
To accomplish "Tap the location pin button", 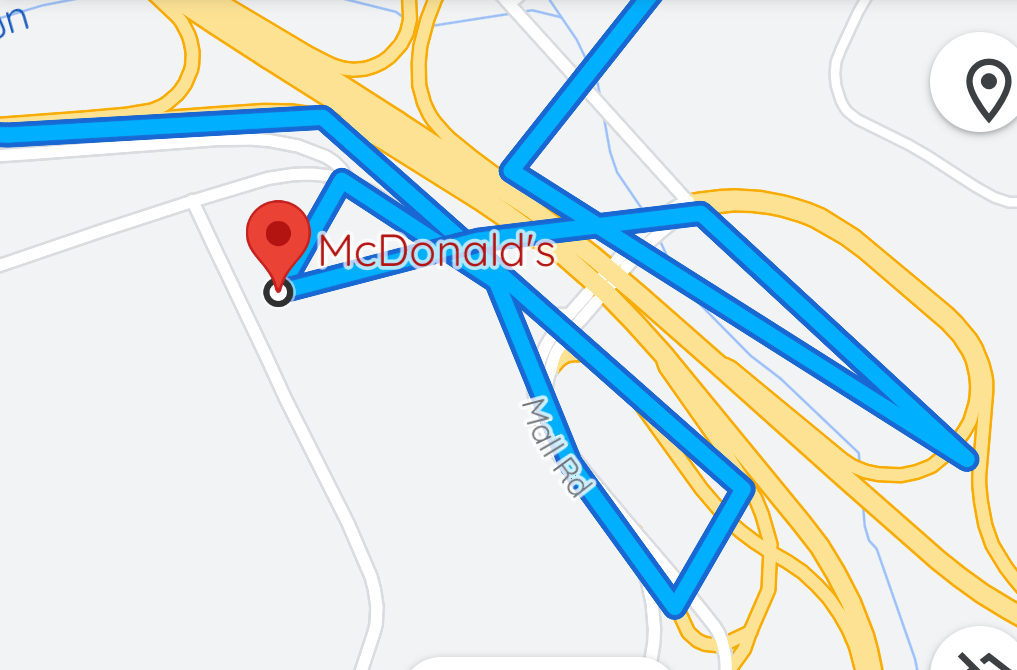I will tap(984, 88).
